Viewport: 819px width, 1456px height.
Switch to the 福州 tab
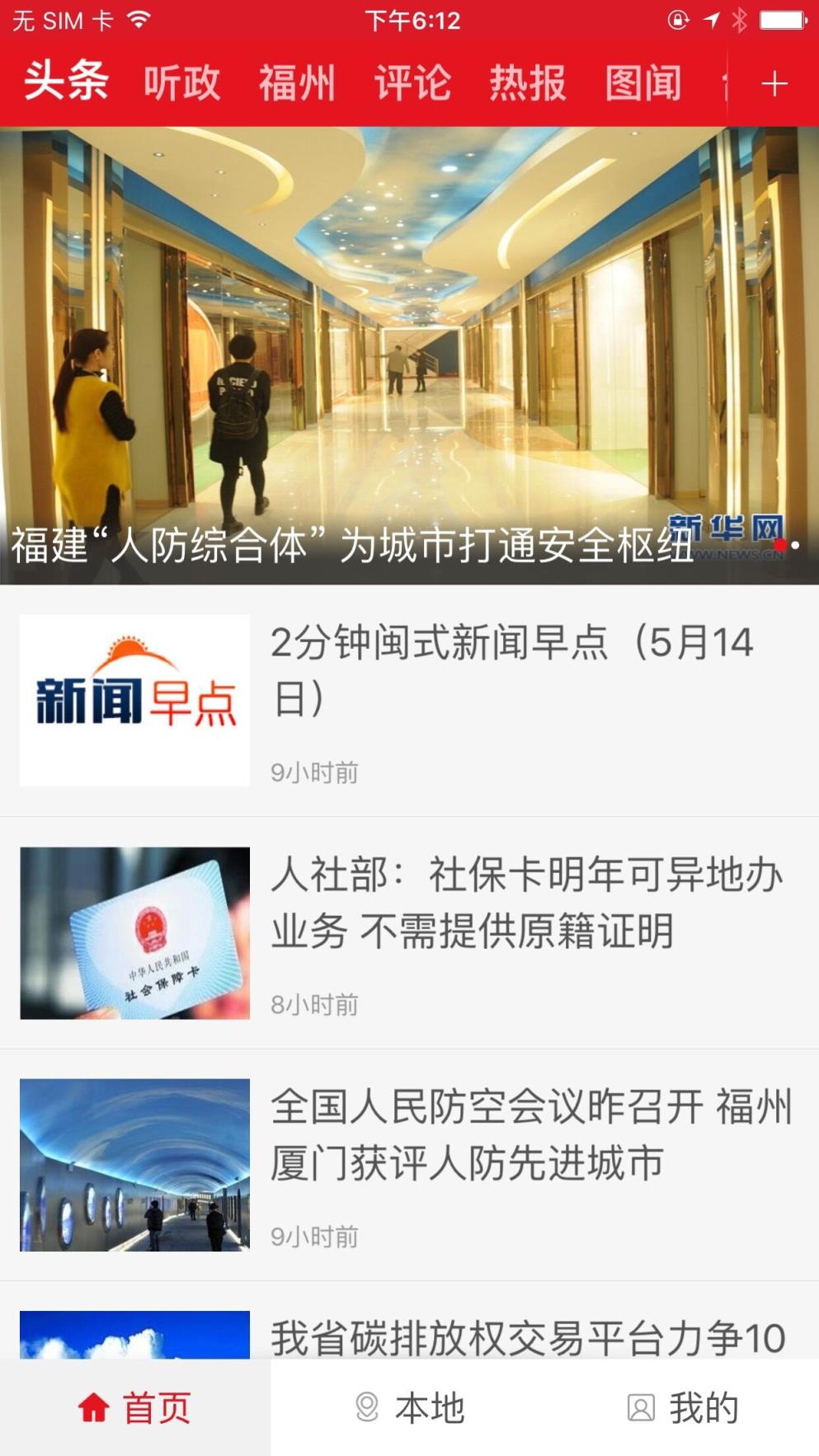297,82
